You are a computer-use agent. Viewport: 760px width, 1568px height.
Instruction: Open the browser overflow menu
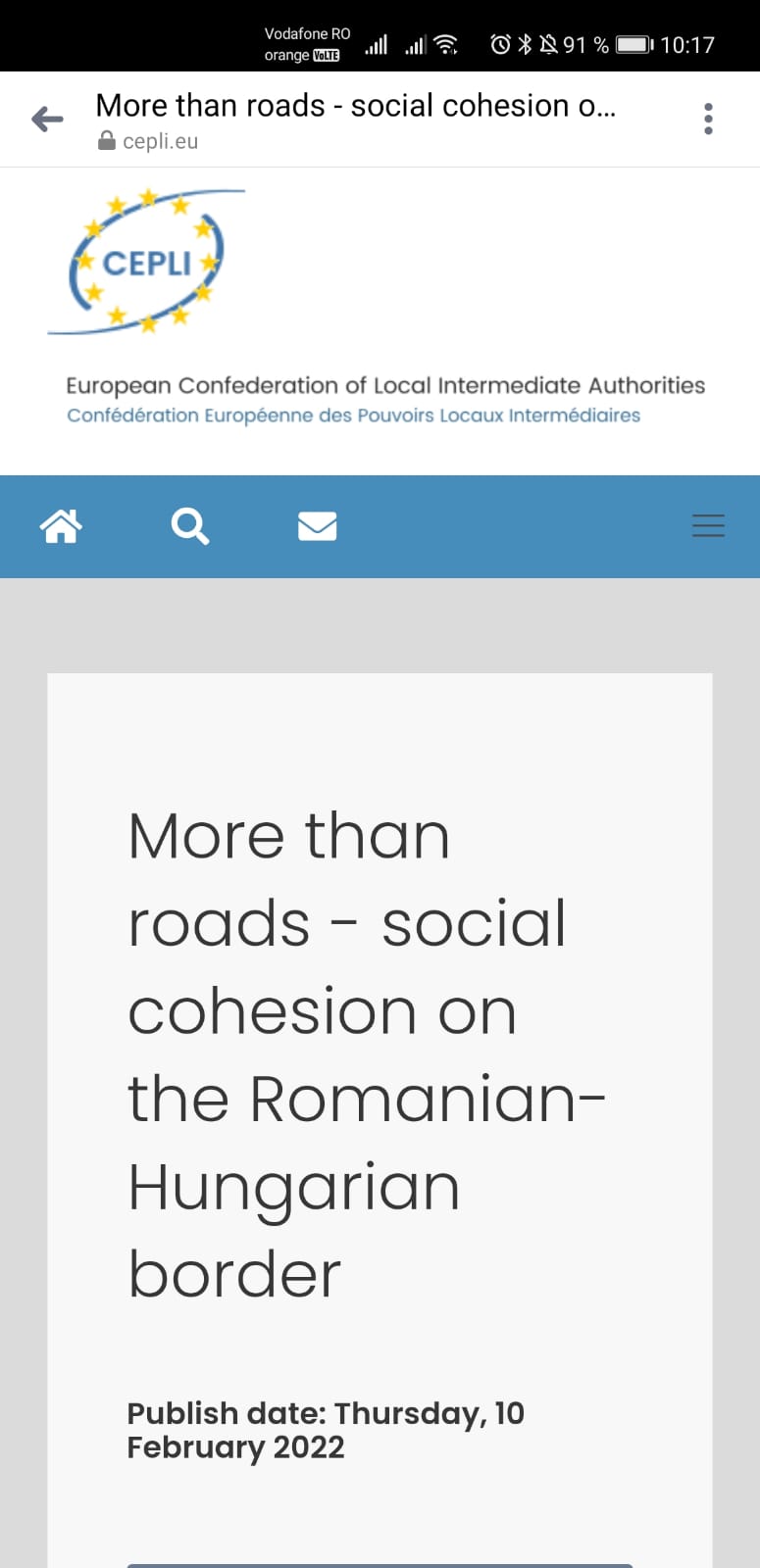(708, 119)
